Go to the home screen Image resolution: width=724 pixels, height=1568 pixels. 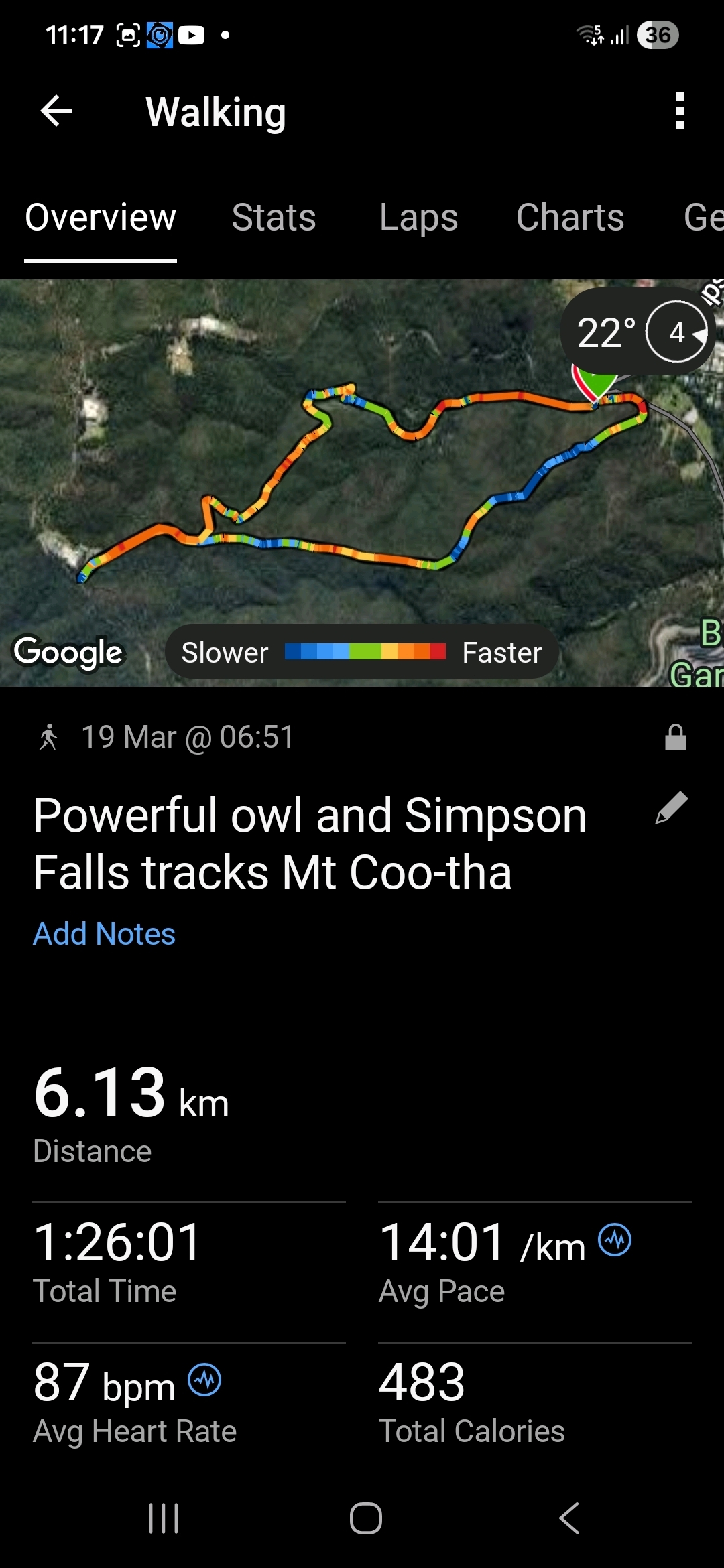tap(365, 1518)
